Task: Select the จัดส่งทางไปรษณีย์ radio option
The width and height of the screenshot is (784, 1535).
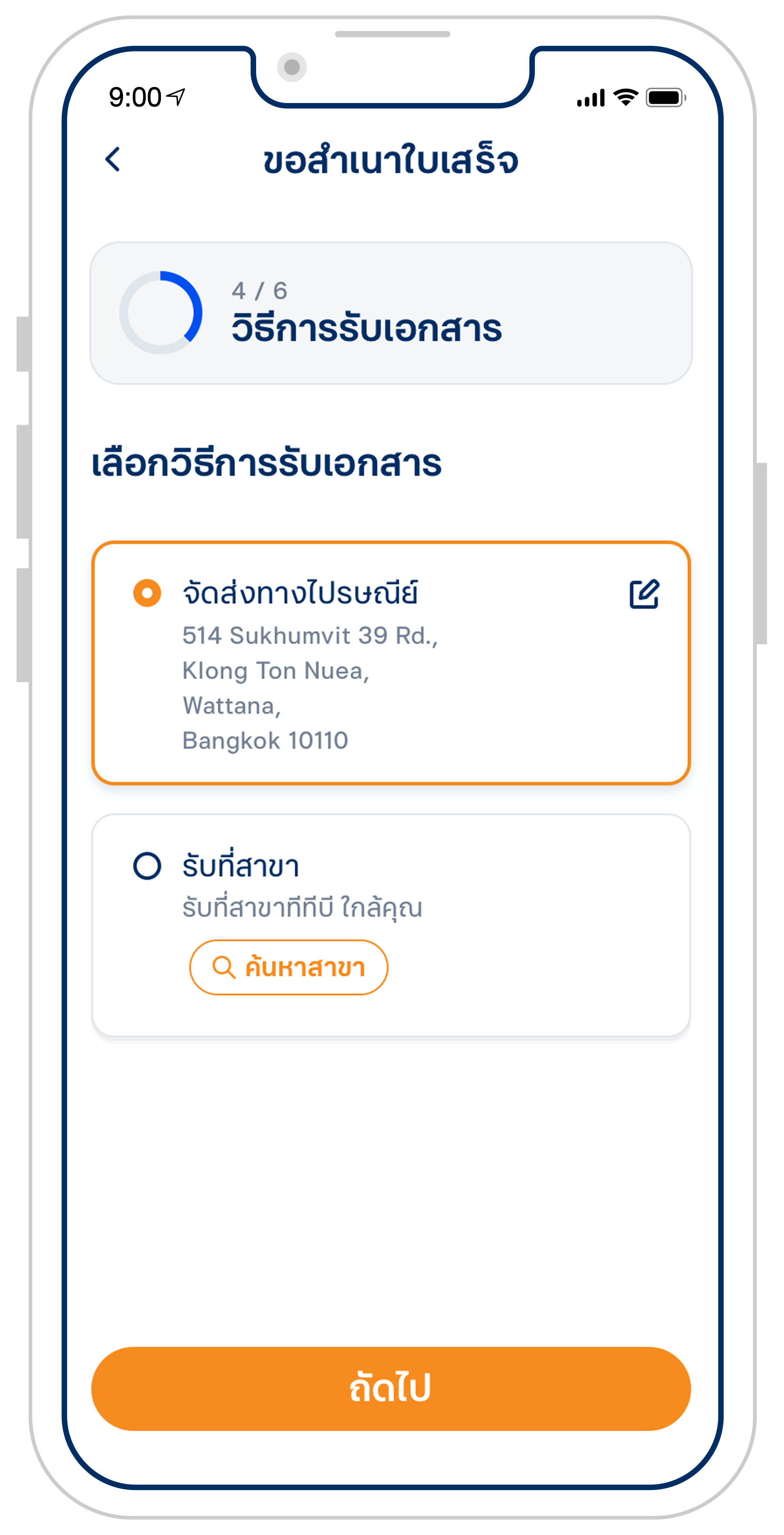Action: [x=147, y=593]
